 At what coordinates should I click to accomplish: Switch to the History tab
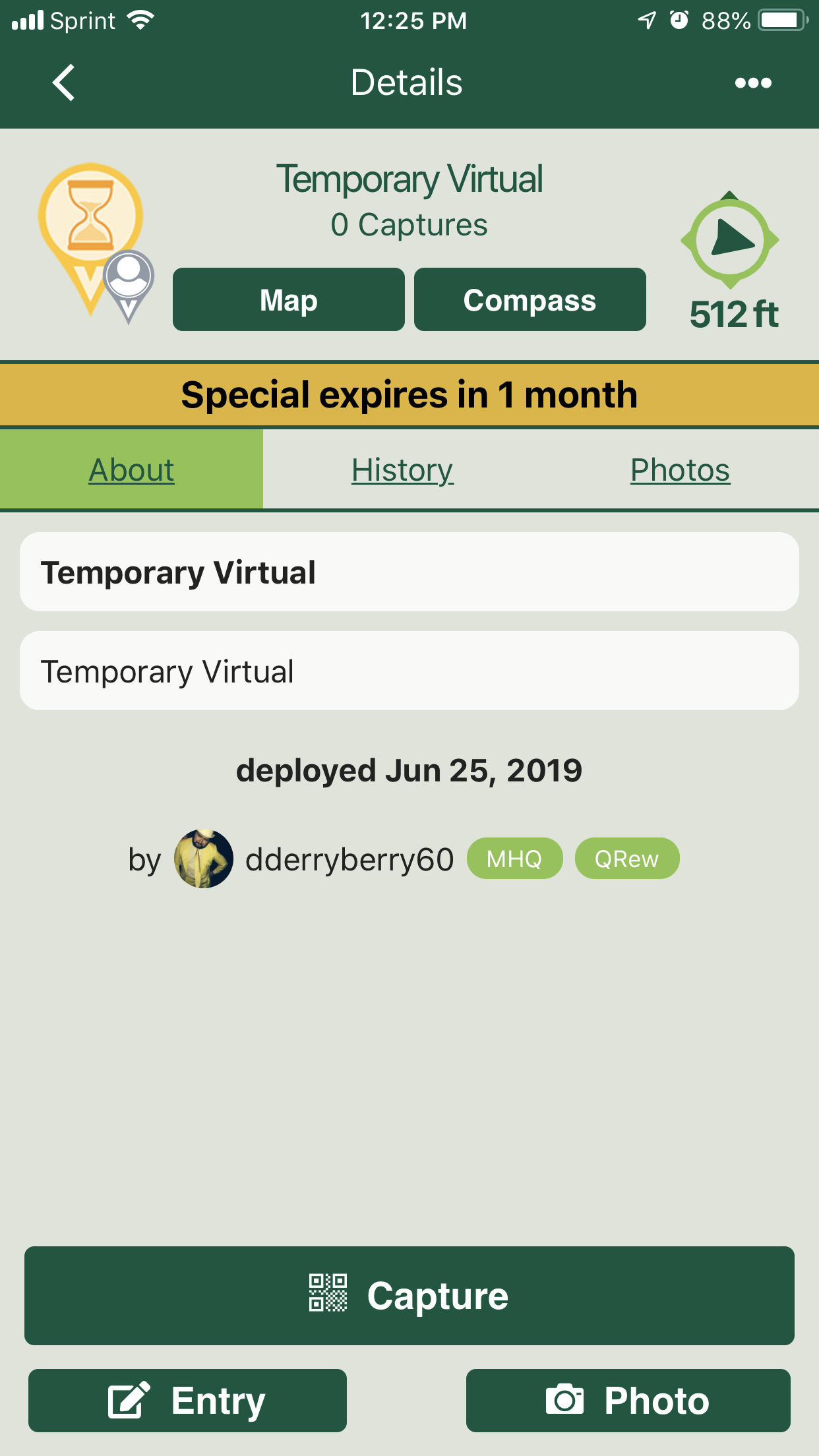402,470
